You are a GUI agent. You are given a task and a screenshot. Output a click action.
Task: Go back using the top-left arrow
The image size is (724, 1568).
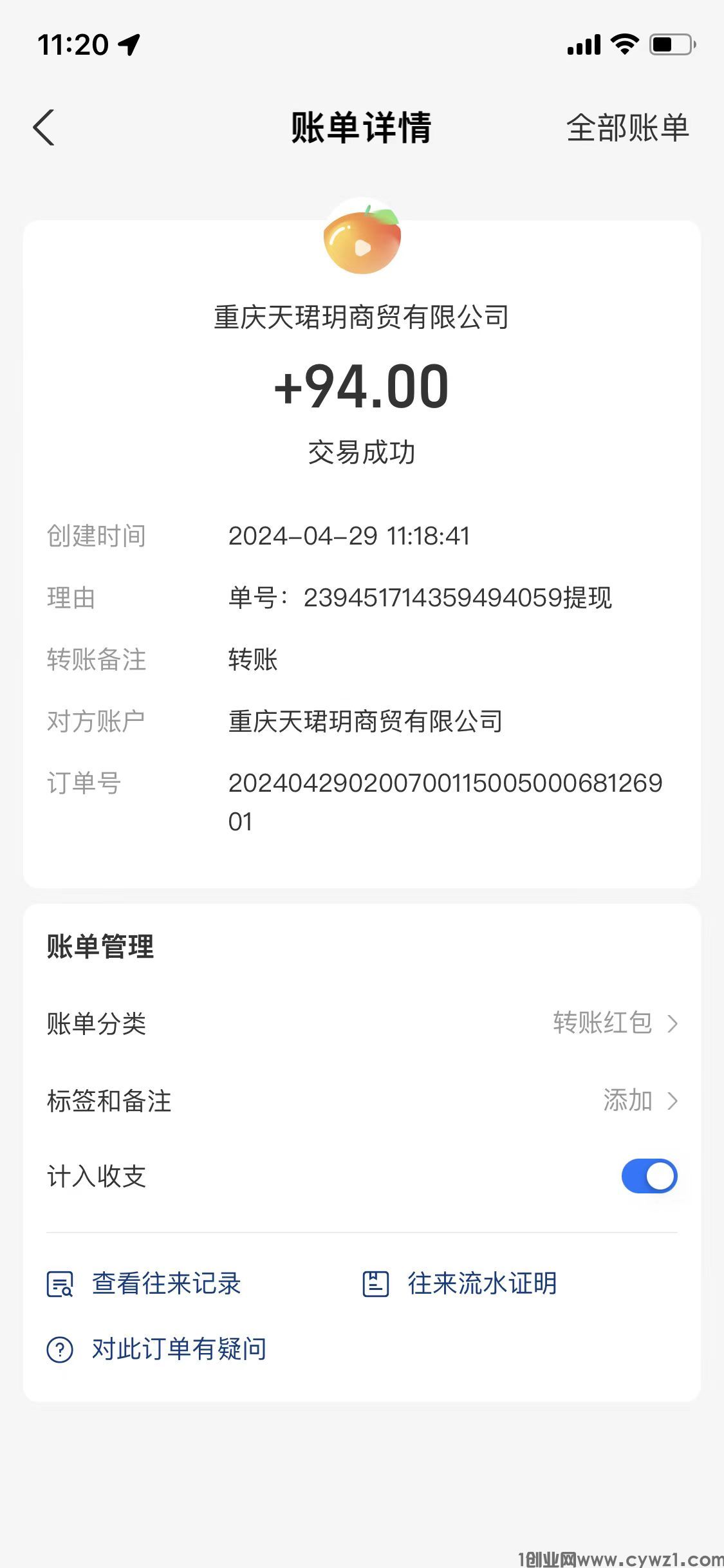[x=44, y=127]
